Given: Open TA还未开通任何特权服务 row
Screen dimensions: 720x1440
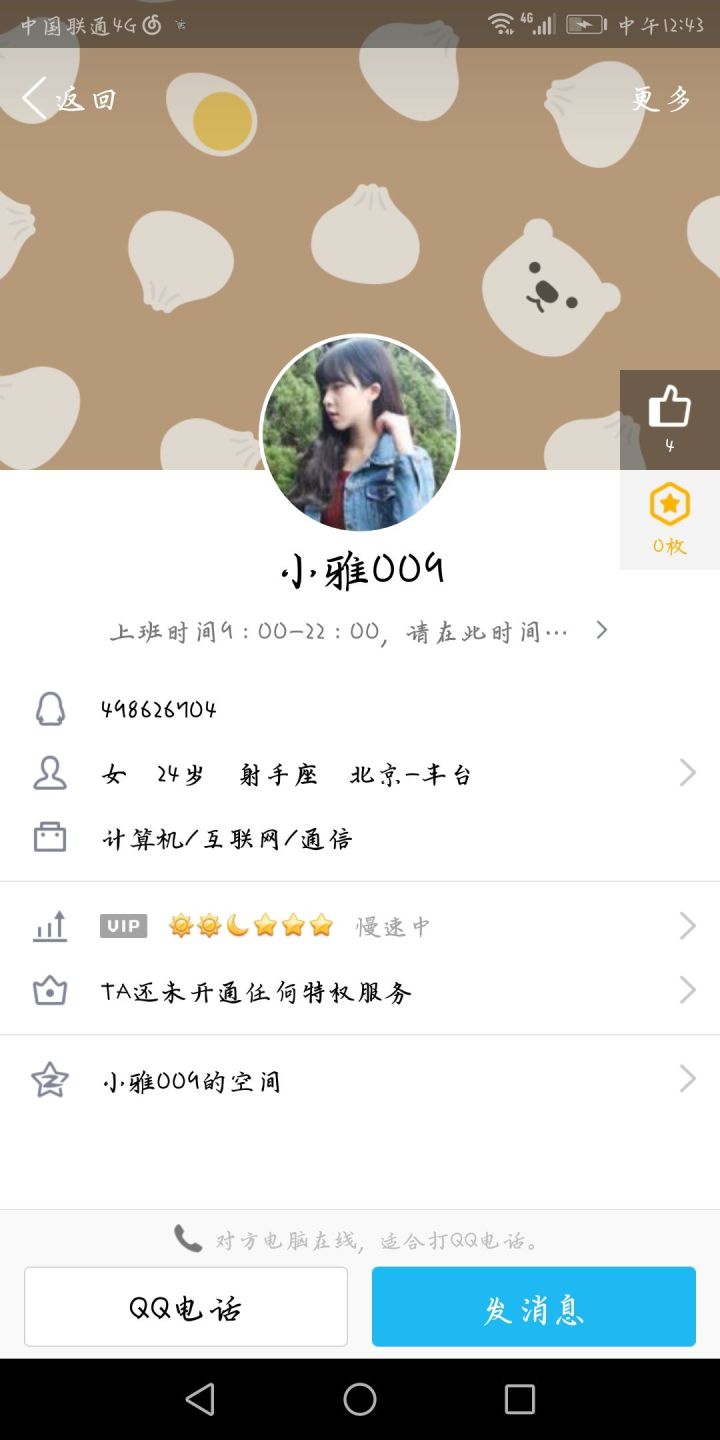Looking at the screenshot, I should (360, 991).
